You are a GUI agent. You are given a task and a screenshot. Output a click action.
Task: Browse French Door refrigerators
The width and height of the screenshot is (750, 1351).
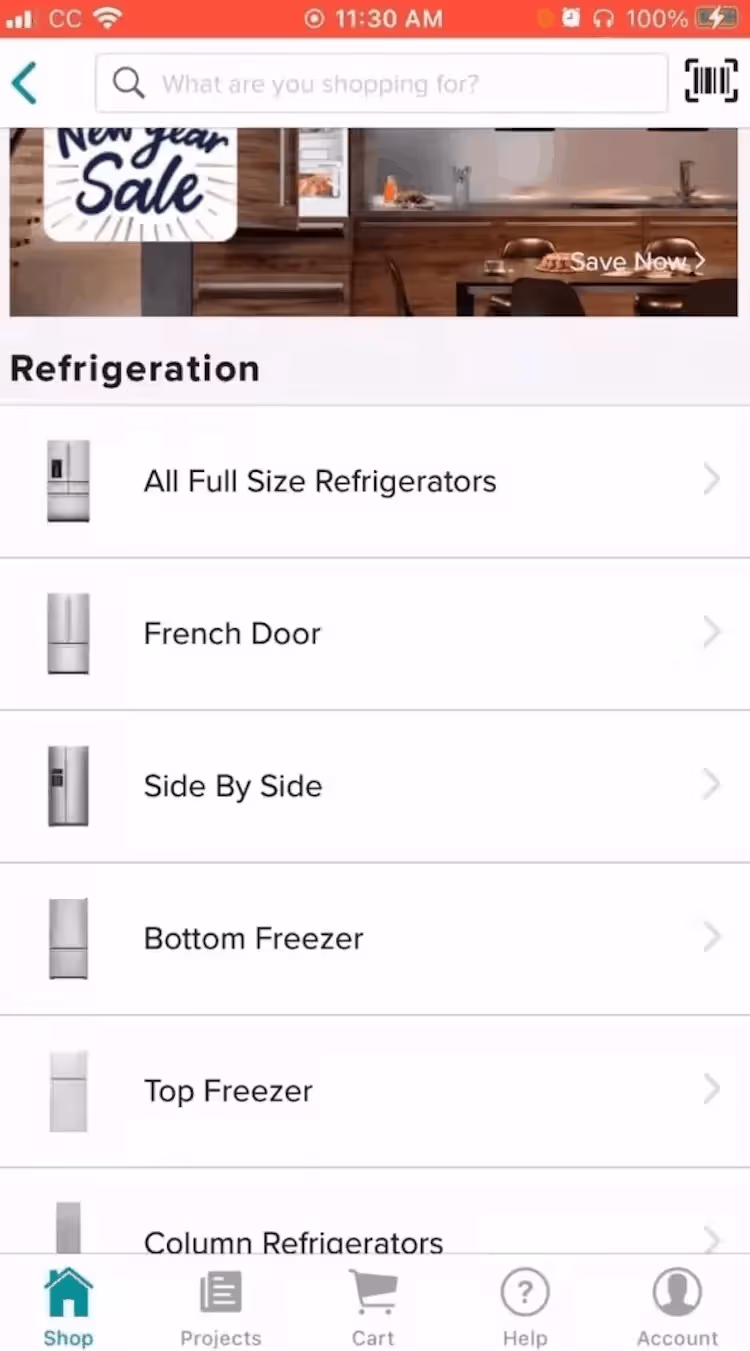click(x=375, y=634)
